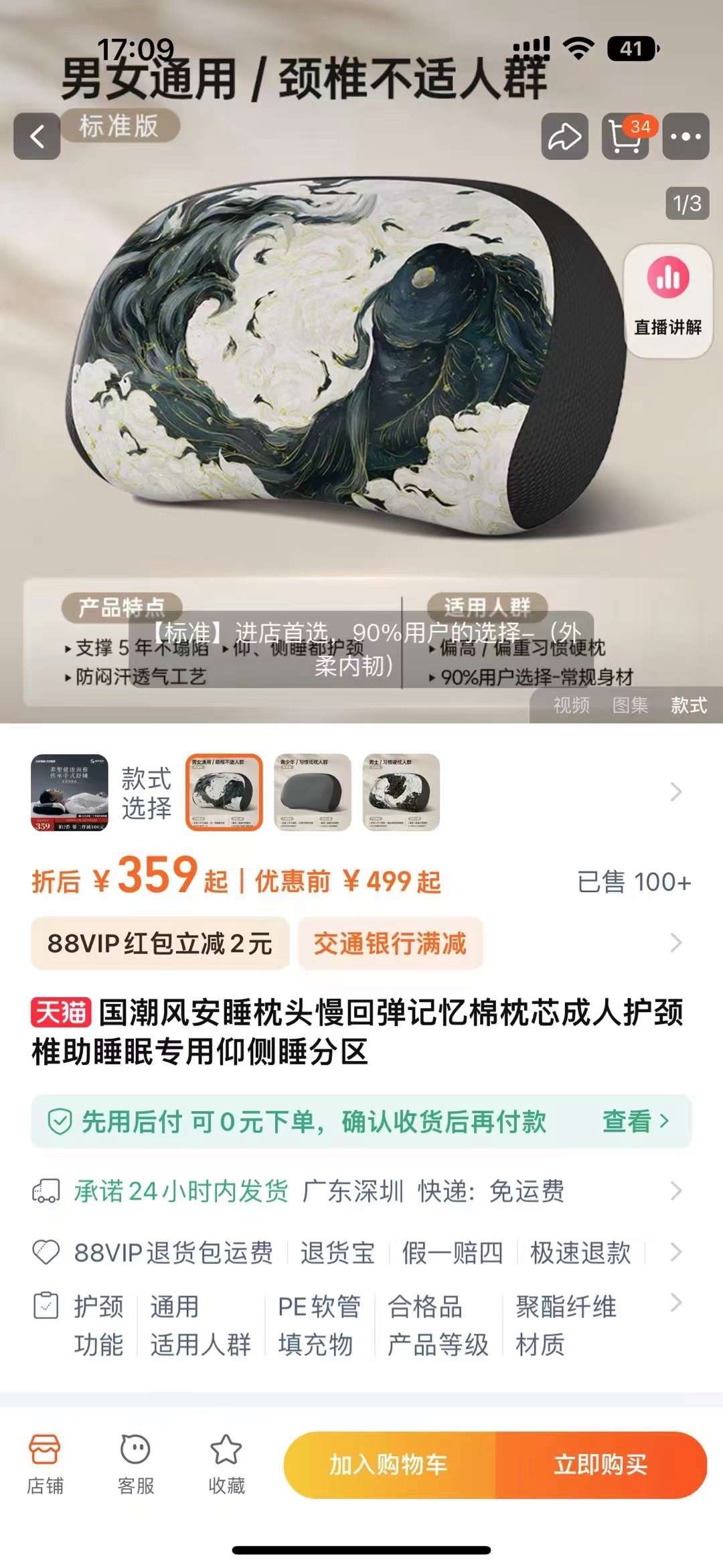
Task: Open the 承诺24小时内发货 shipping row
Action: pyautogui.click(x=361, y=1191)
